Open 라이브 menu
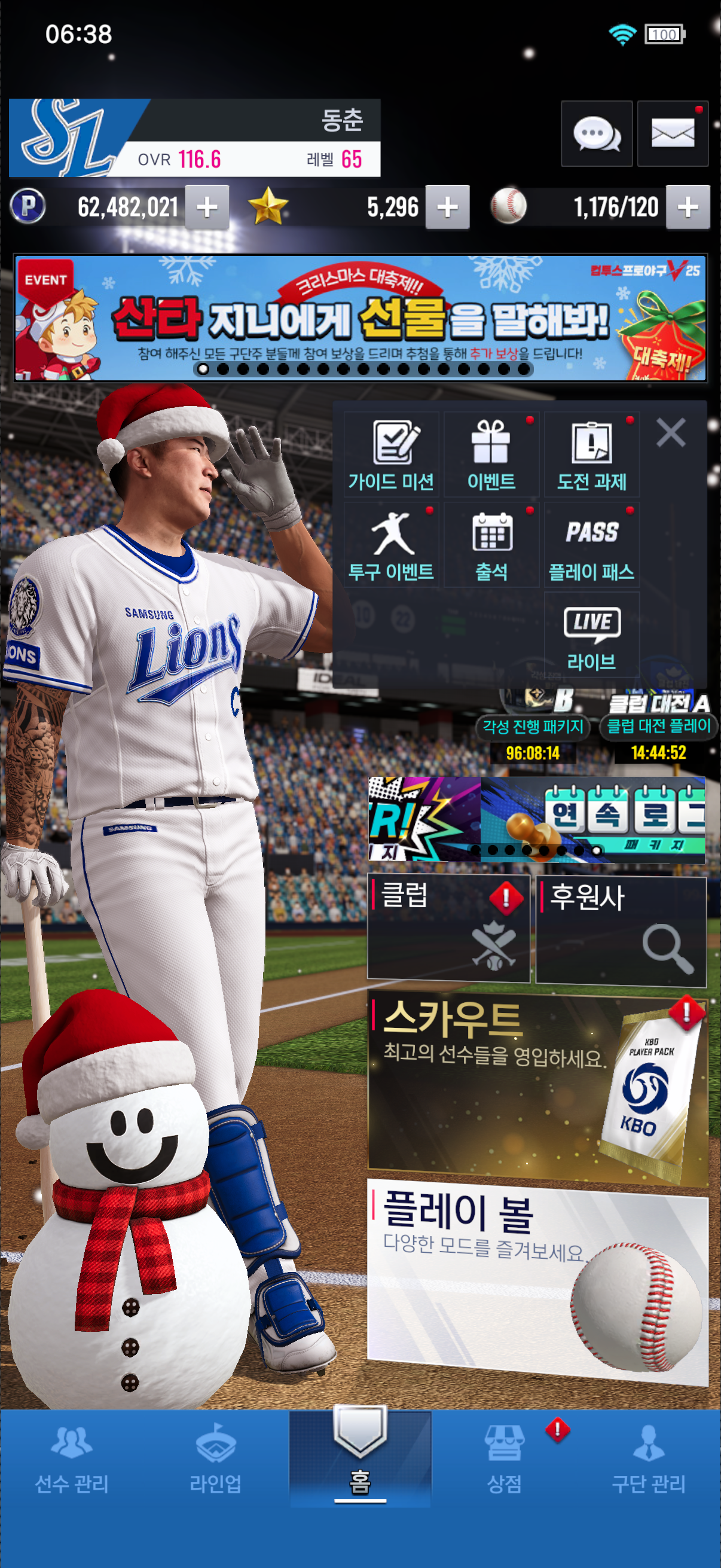The width and height of the screenshot is (721, 1568). point(591,636)
